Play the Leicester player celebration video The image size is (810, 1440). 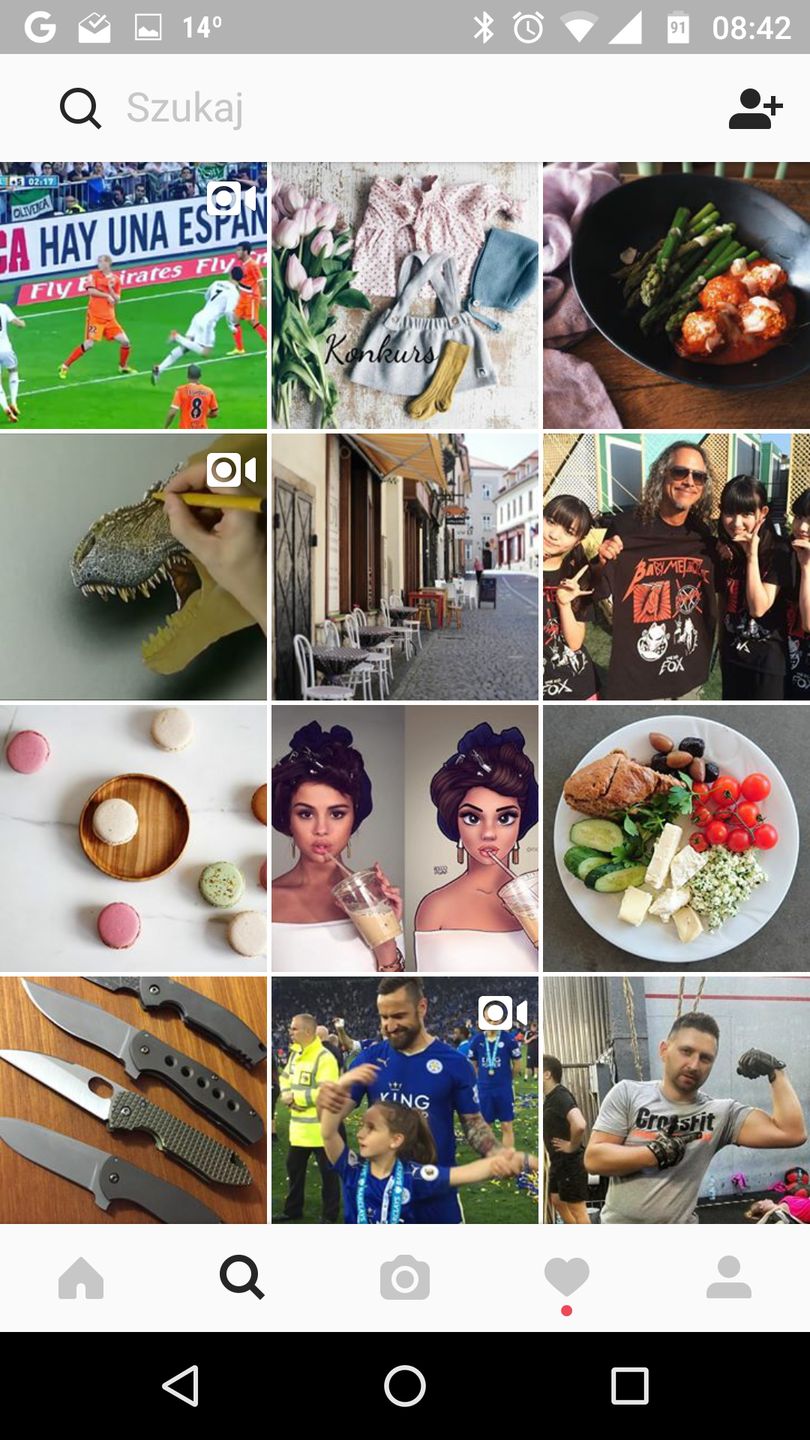[x=405, y=1100]
